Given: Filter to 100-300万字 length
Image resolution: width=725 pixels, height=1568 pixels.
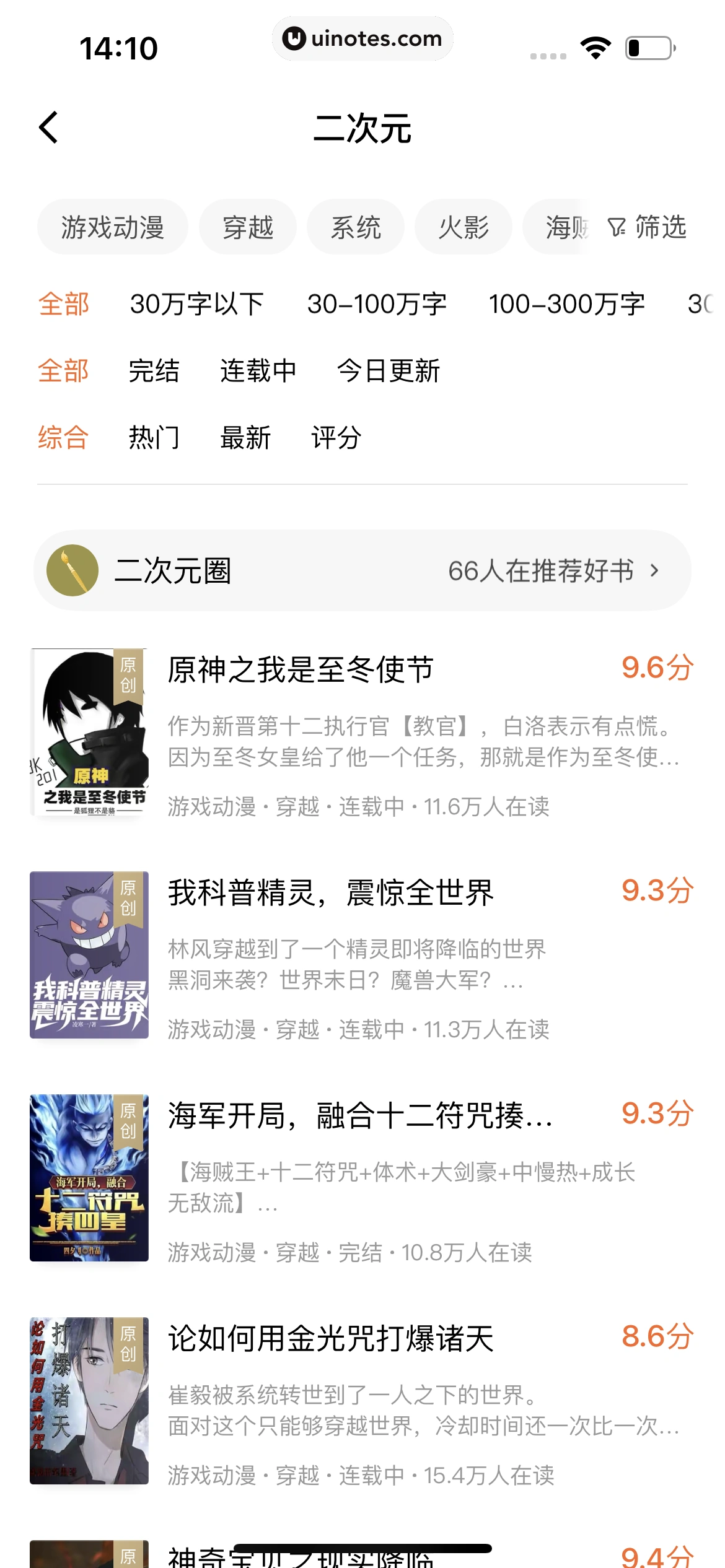Looking at the screenshot, I should tap(566, 304).
